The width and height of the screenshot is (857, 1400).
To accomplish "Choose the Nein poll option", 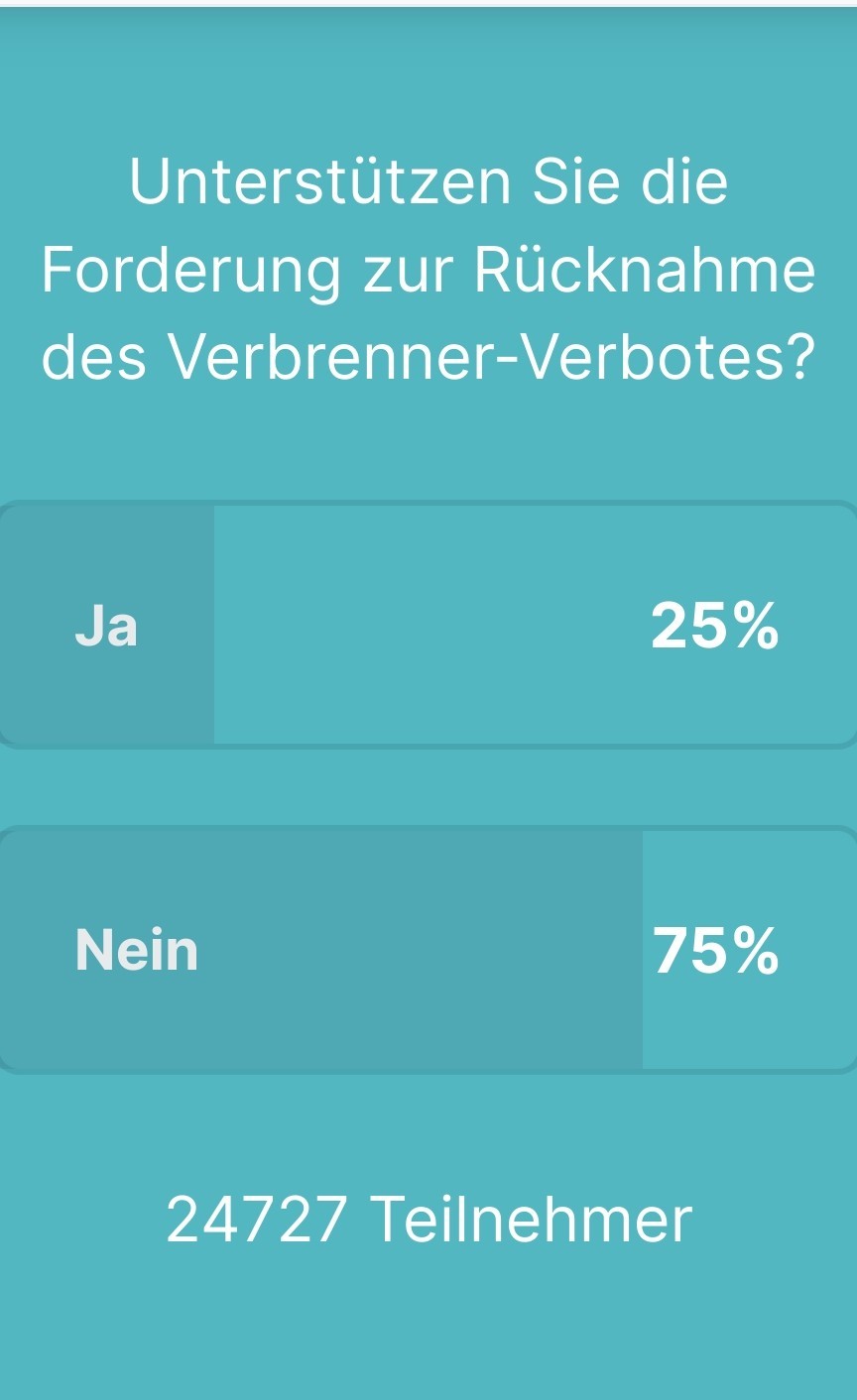I will point(428,950).
